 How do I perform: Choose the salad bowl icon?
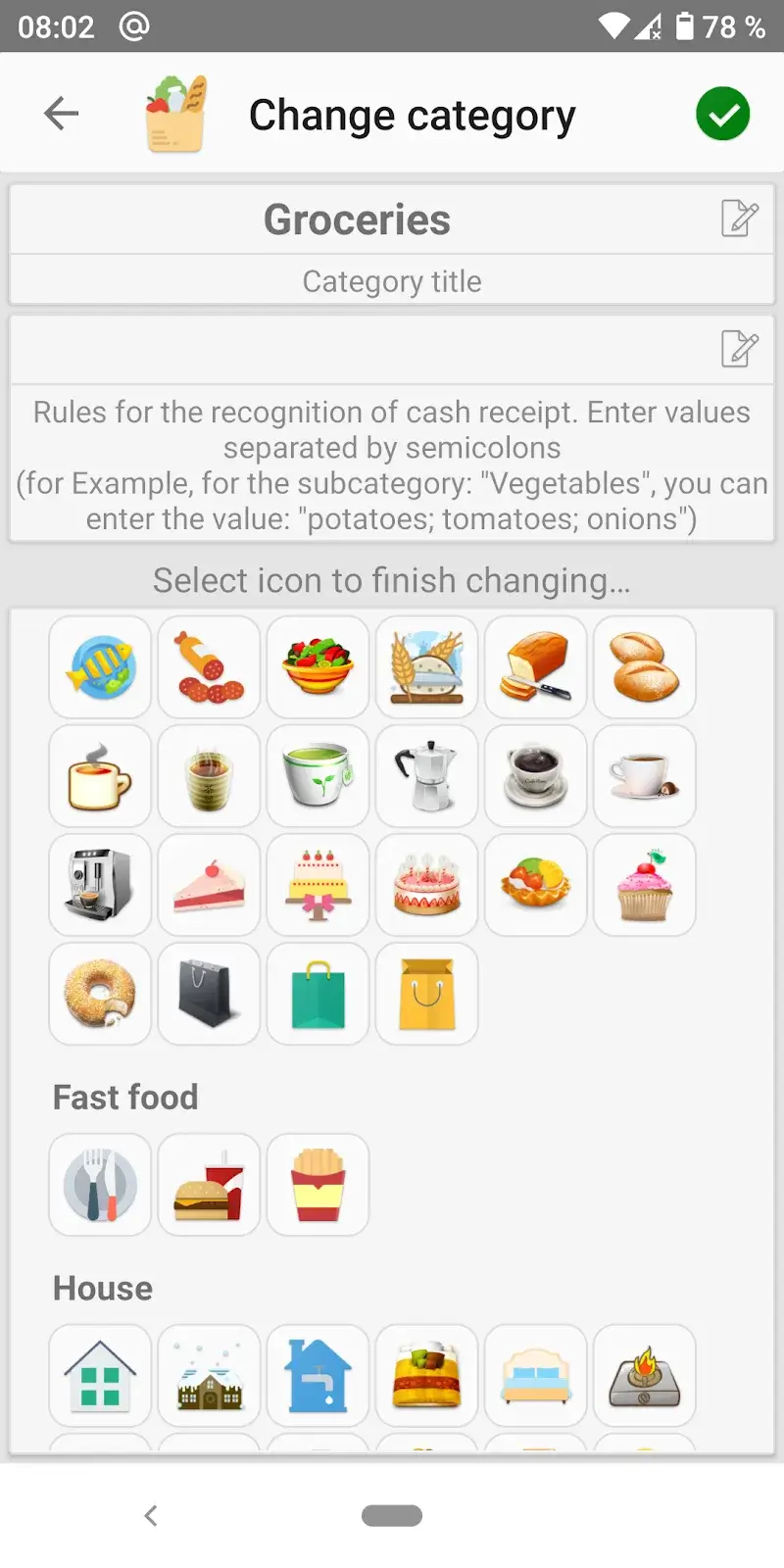point(318,667)
